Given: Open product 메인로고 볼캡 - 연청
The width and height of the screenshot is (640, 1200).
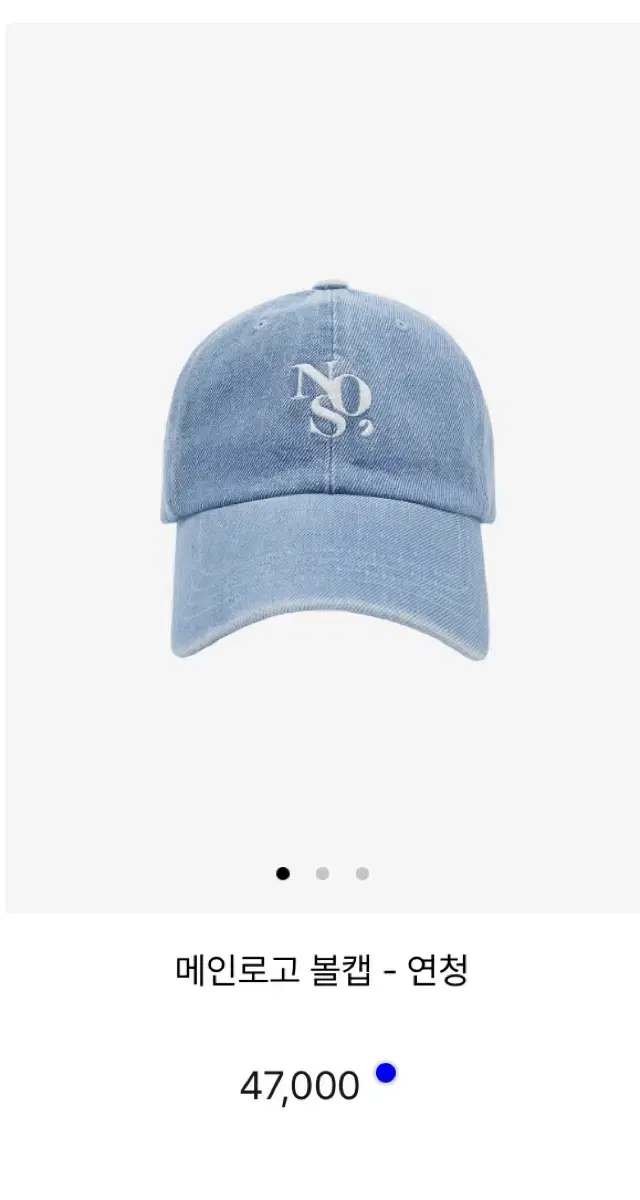Looking at the screenshot, I should pyautogui.click(x=322, y=970).
